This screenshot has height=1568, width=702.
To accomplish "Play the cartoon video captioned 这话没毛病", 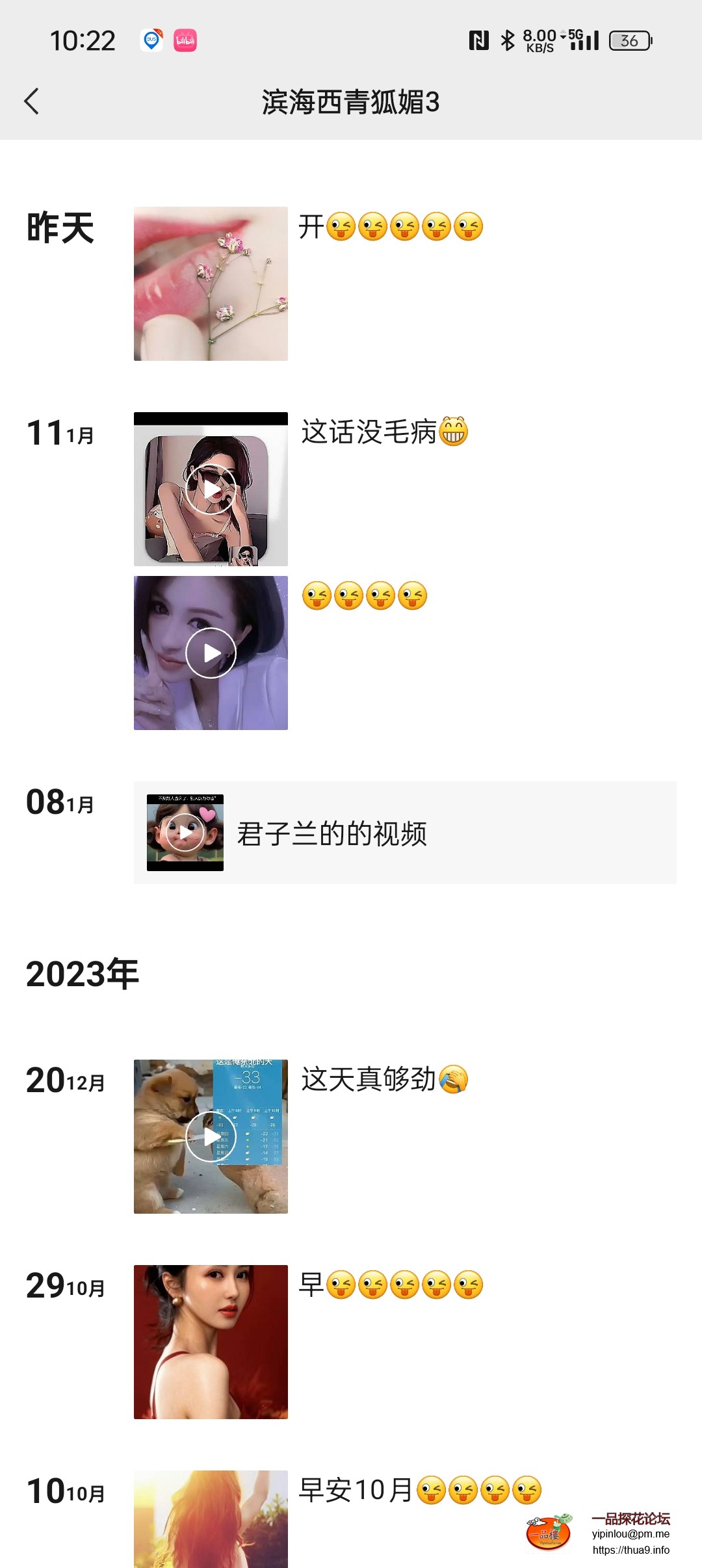I will (x=211, y=489).
